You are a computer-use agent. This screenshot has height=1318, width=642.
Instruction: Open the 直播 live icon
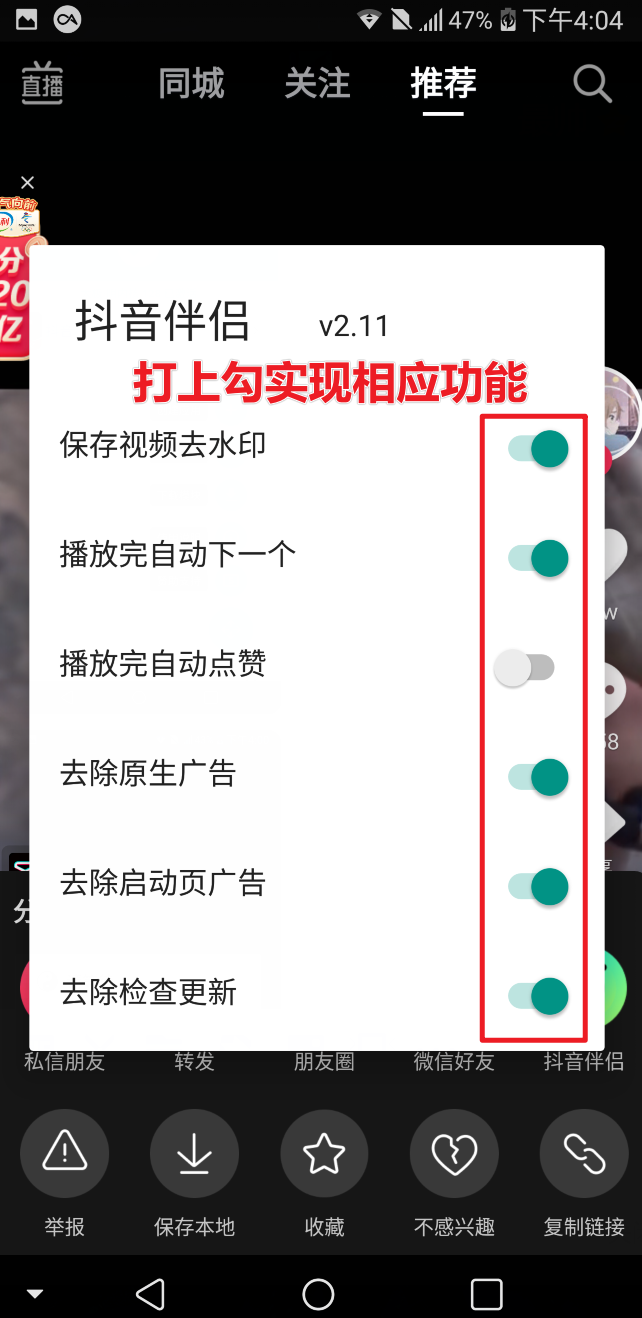[42, 85]
